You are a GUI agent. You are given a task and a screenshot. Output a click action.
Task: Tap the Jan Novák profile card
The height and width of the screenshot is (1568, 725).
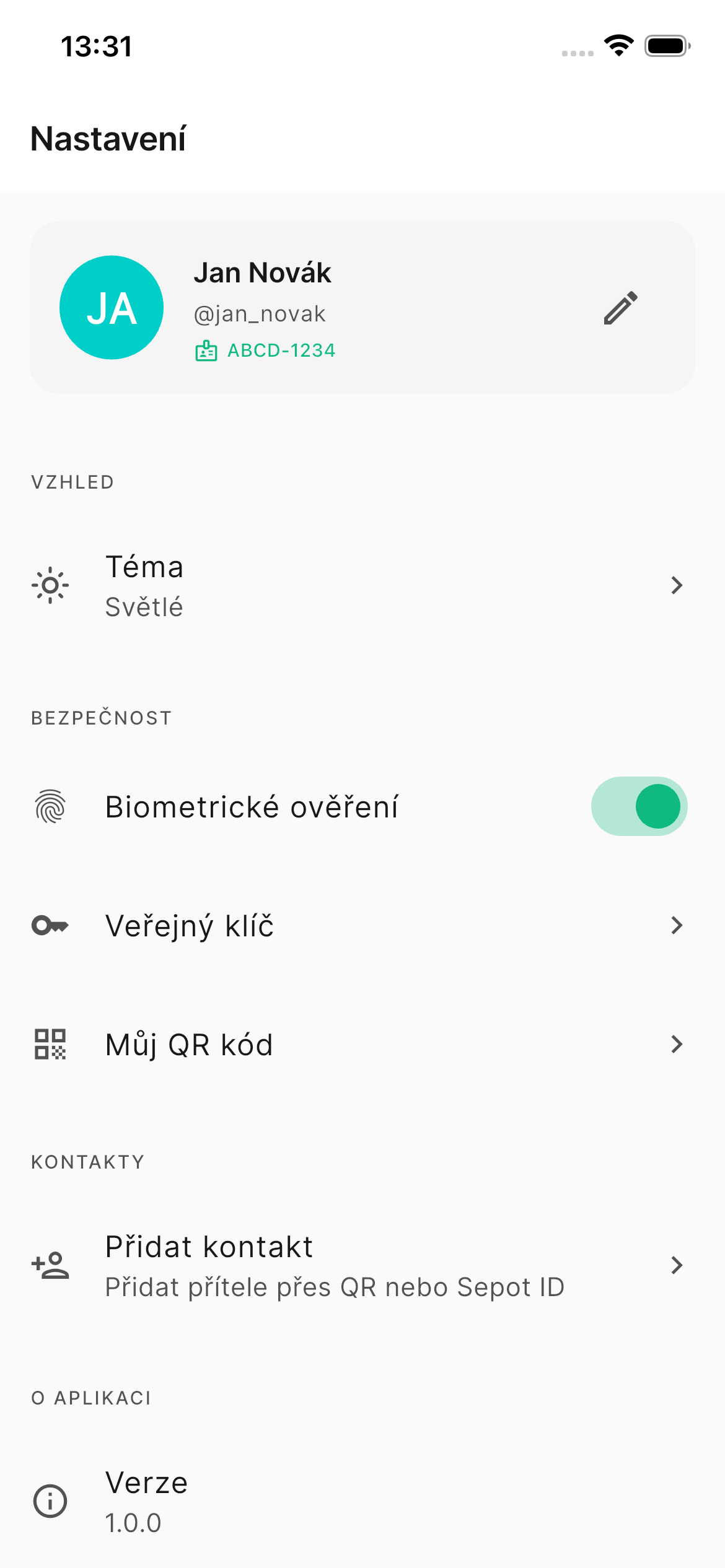(362, 307)
